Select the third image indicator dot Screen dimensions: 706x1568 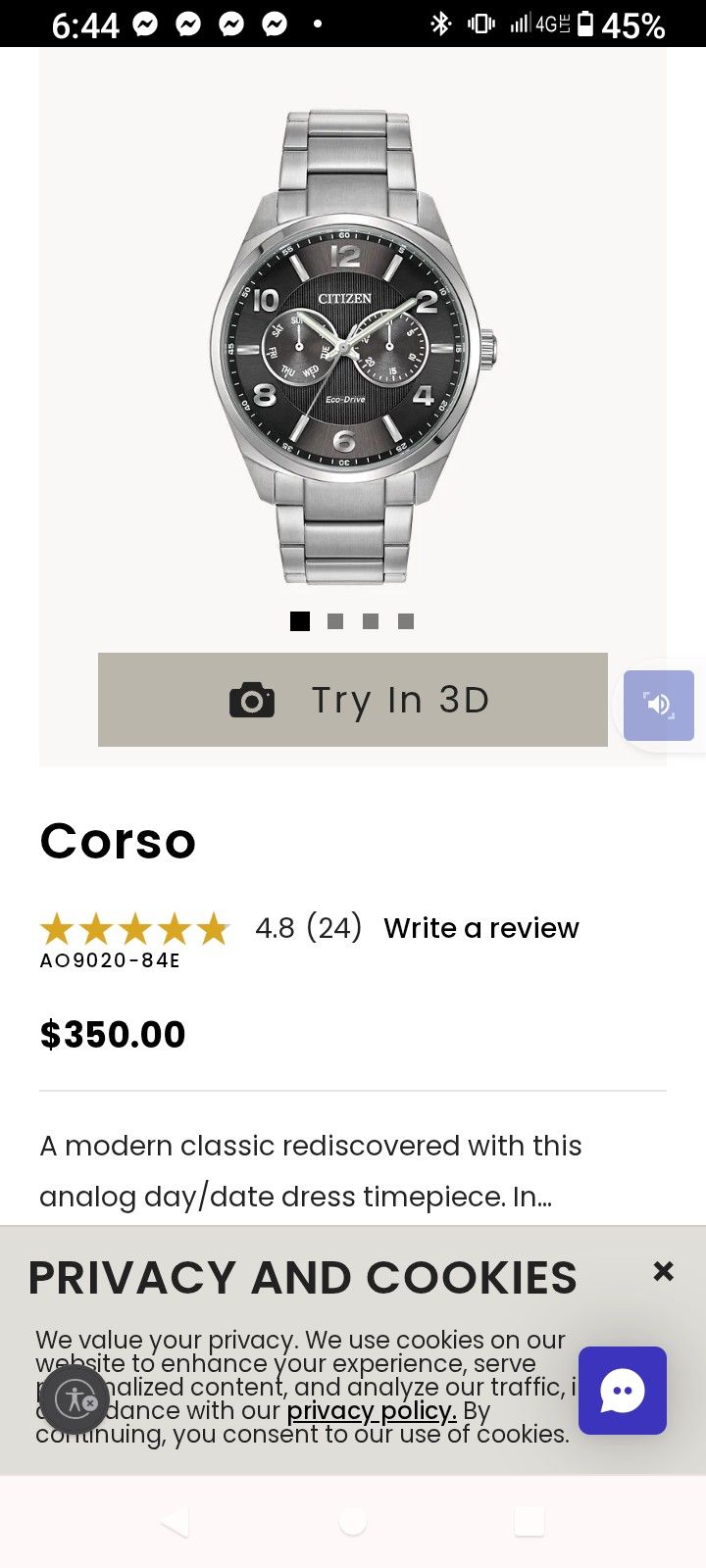[371, 621]
